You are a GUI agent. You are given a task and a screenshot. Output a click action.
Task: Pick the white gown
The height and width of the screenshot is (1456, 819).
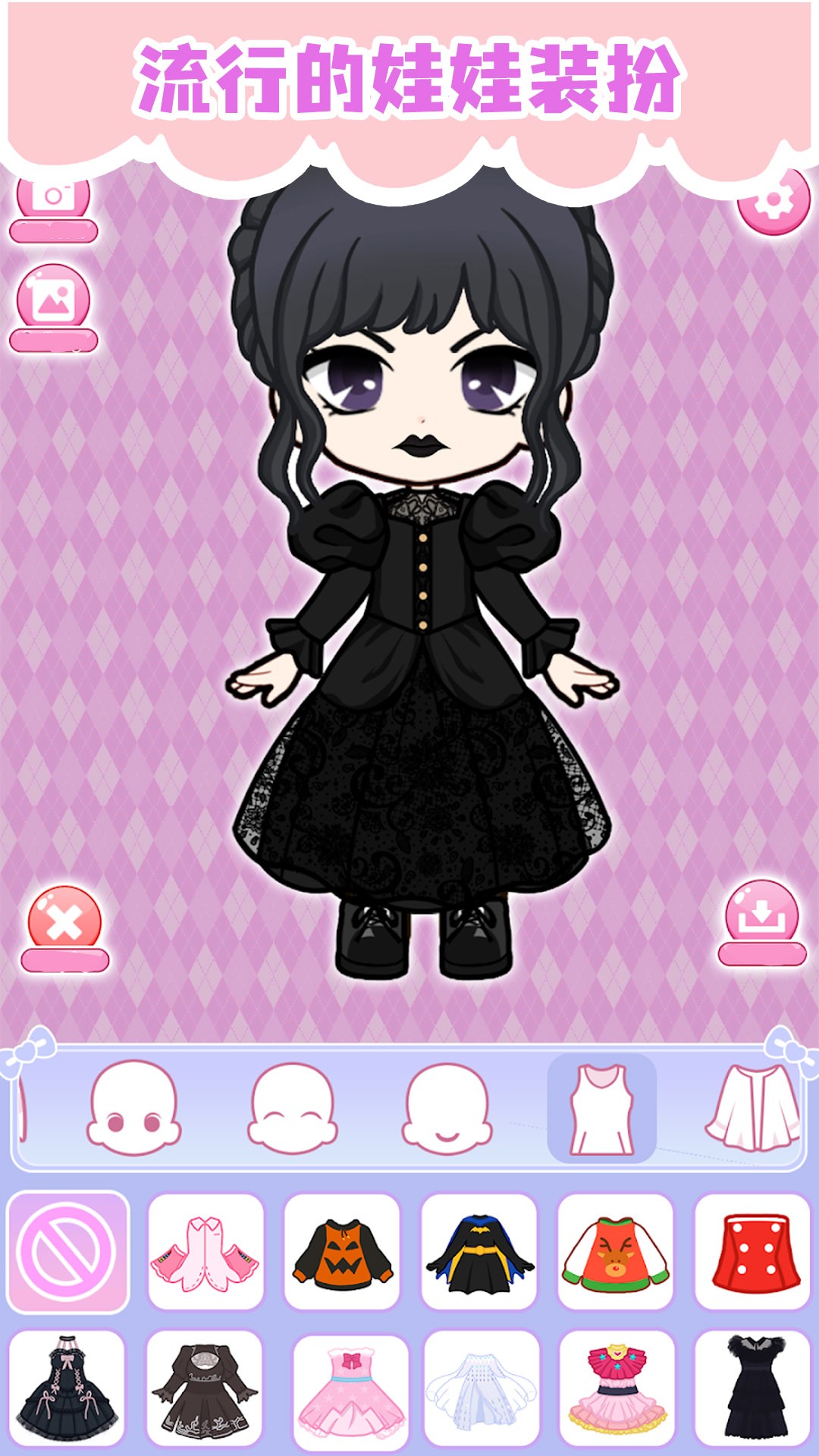tap(482, 1389)
